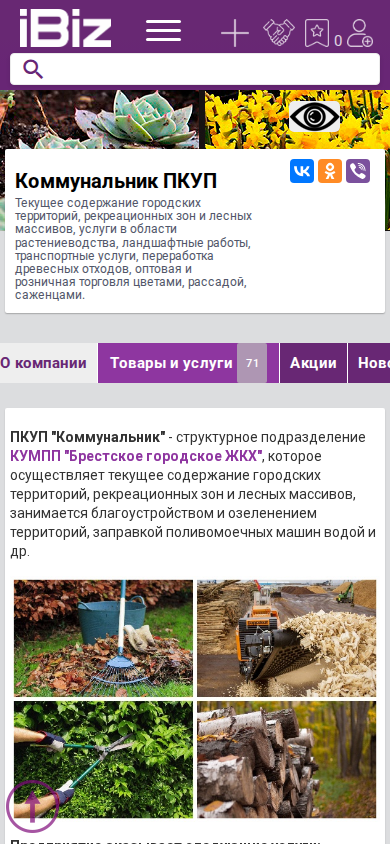
Task: Open the rake and leaves photo
Action: click(103, 638)
